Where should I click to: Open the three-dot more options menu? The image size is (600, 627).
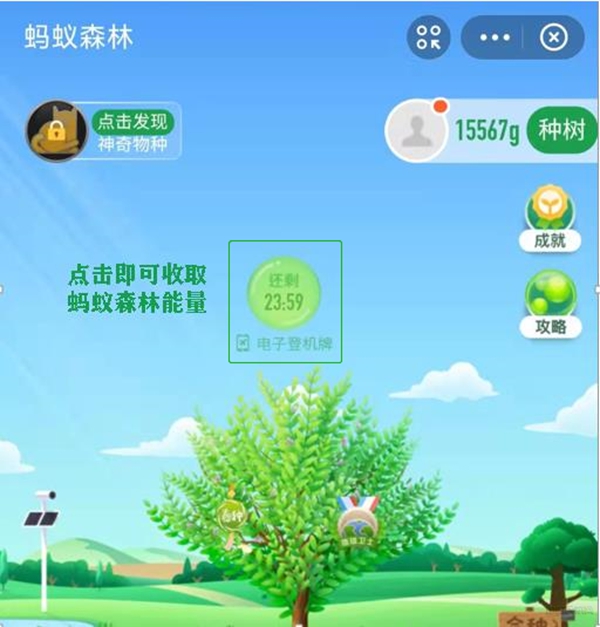[495, 38]
